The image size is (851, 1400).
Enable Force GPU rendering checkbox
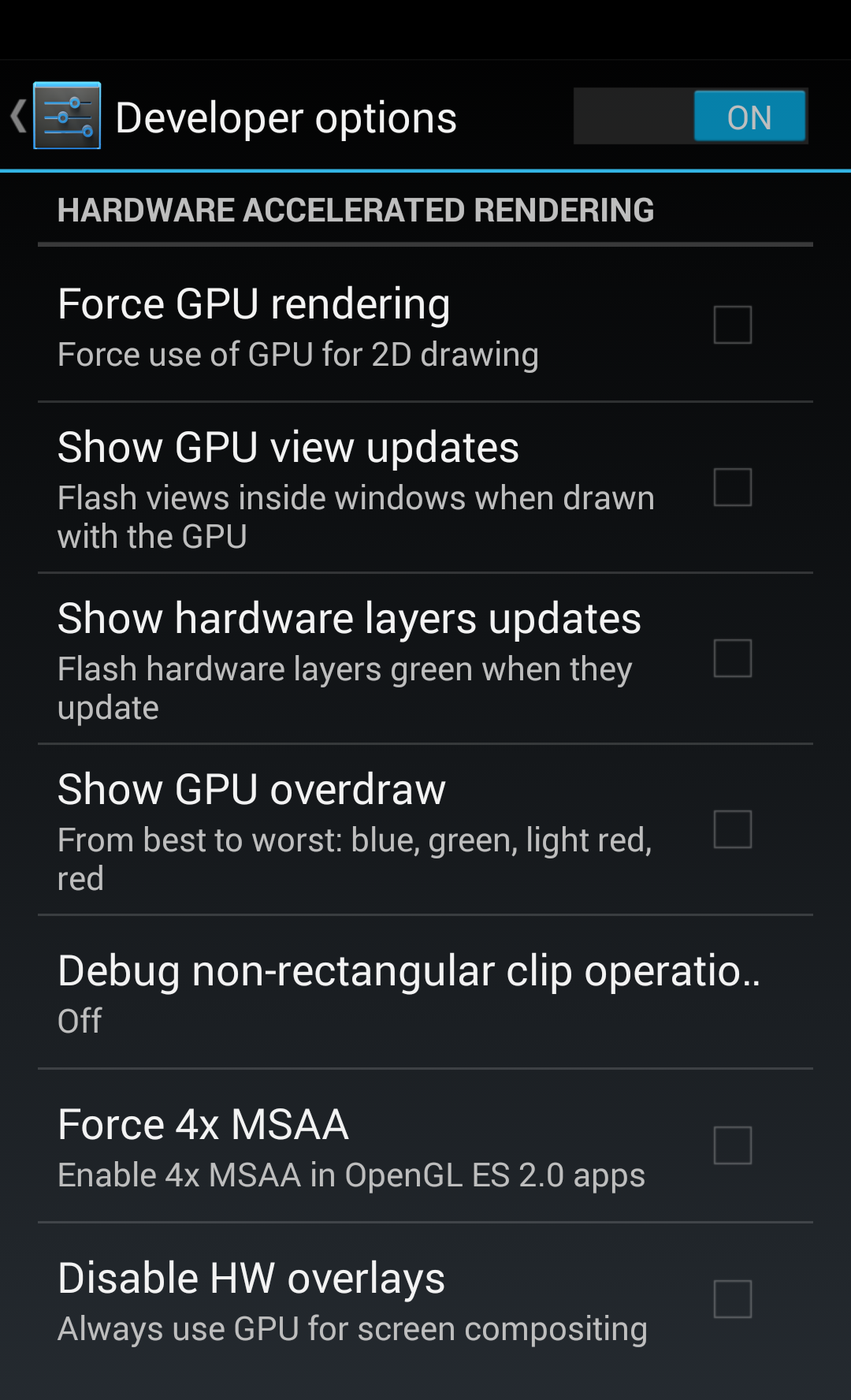pyautogui.click(x=732, y=325)
